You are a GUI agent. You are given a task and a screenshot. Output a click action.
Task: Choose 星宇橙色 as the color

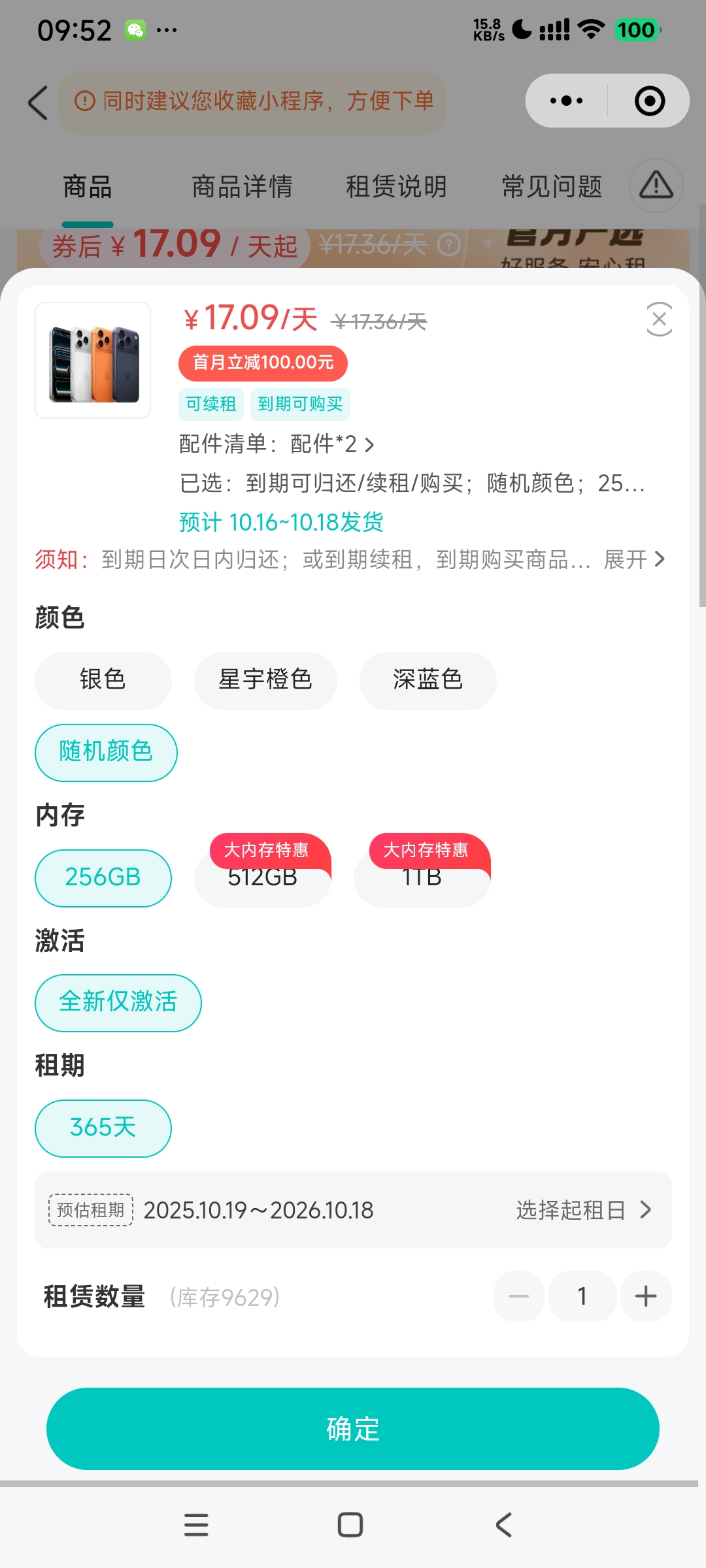point(265,680)
